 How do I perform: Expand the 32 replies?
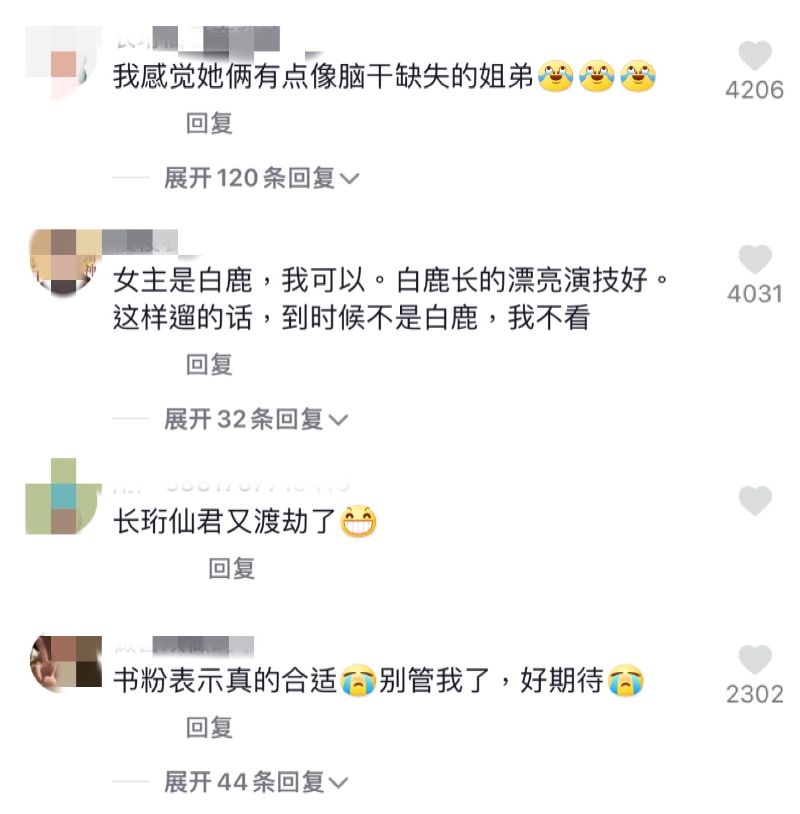255,420
